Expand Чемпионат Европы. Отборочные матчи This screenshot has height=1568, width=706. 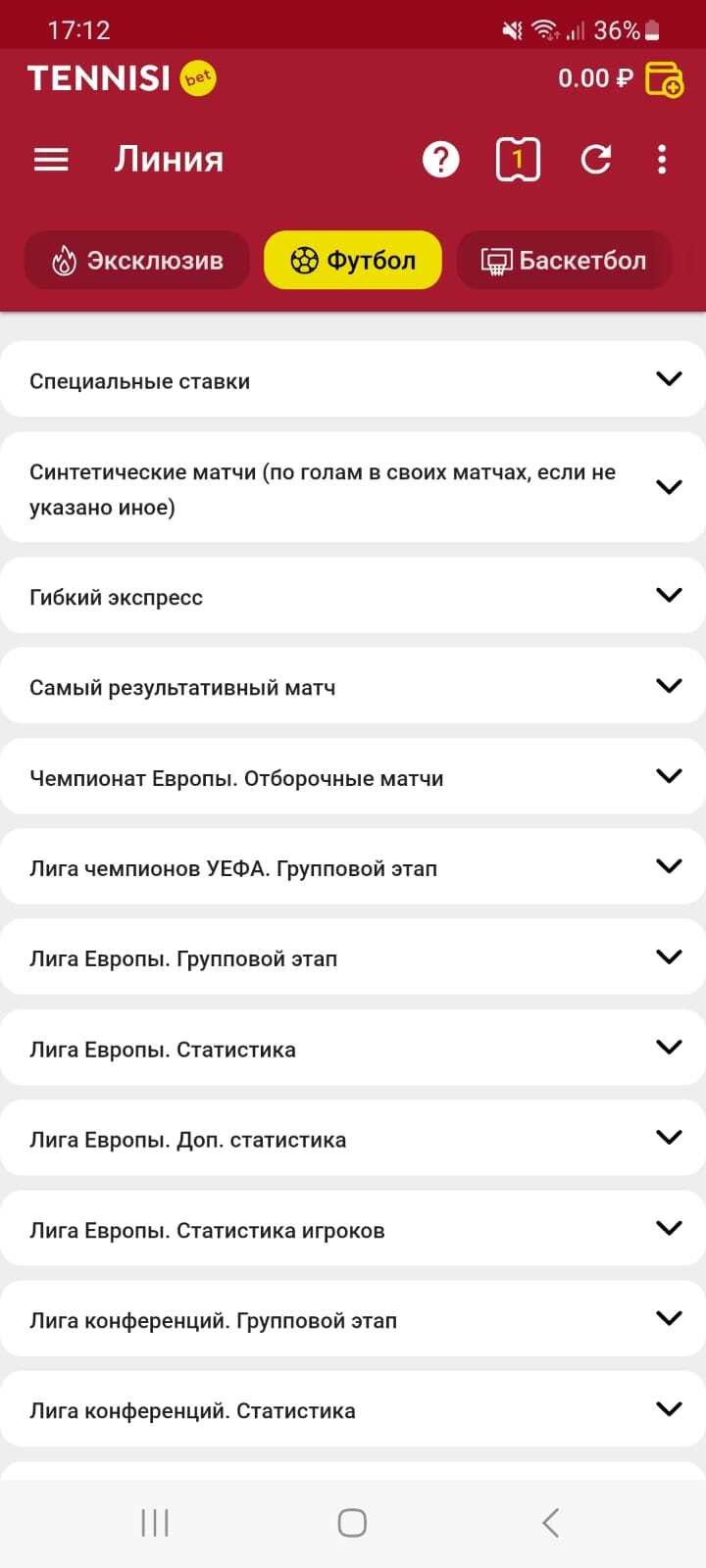pos(353,777)
